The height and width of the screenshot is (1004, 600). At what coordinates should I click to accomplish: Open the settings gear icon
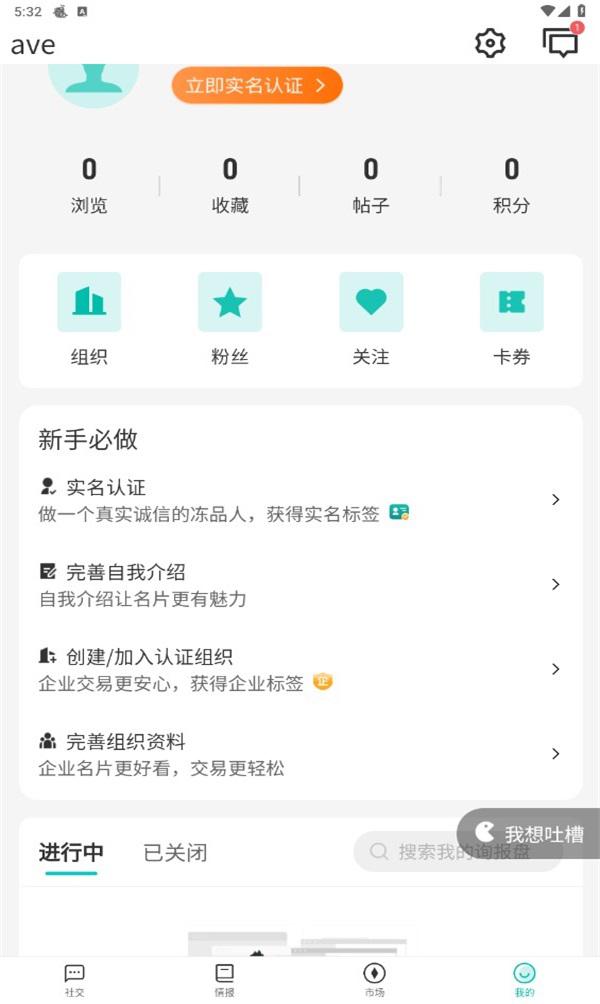coord(490,43)
